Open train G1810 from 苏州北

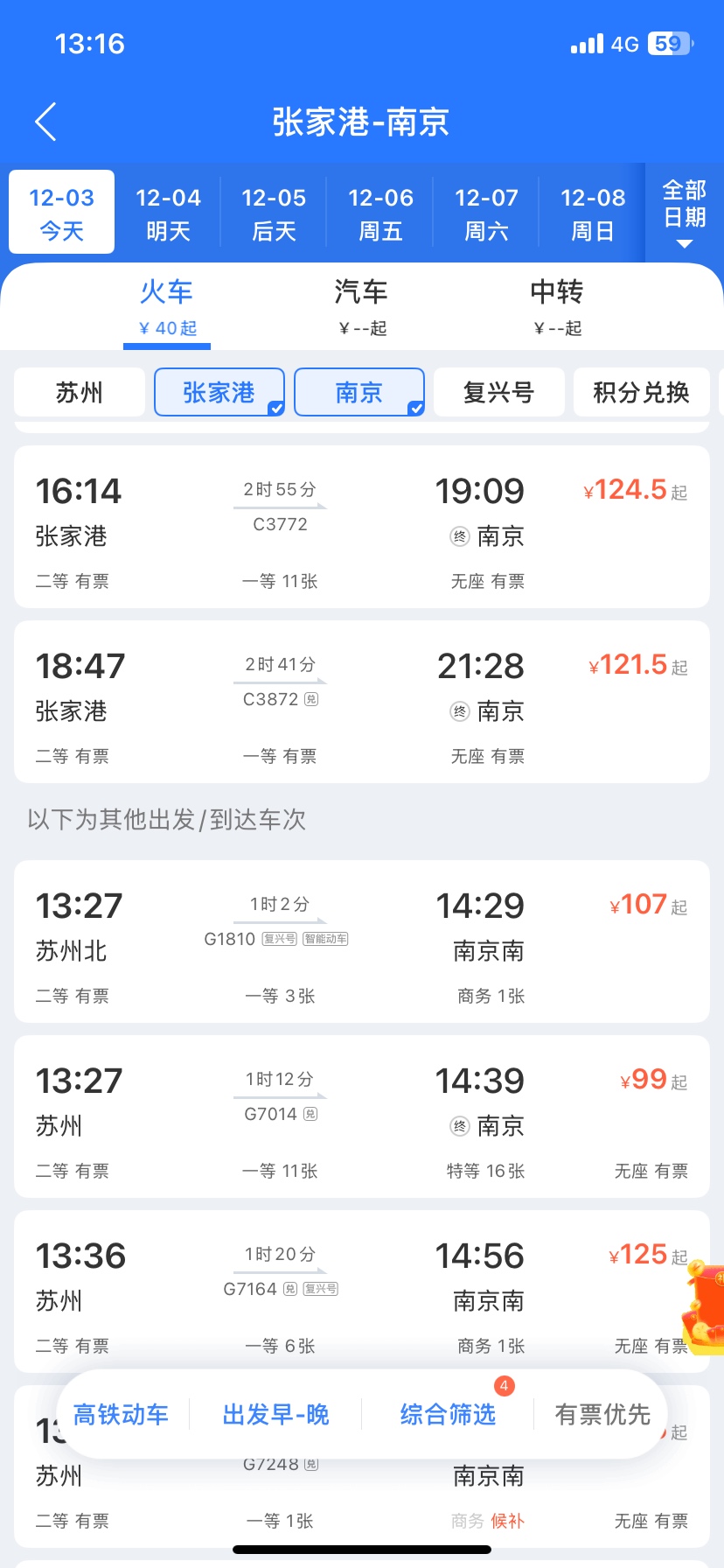click(362, 941)
